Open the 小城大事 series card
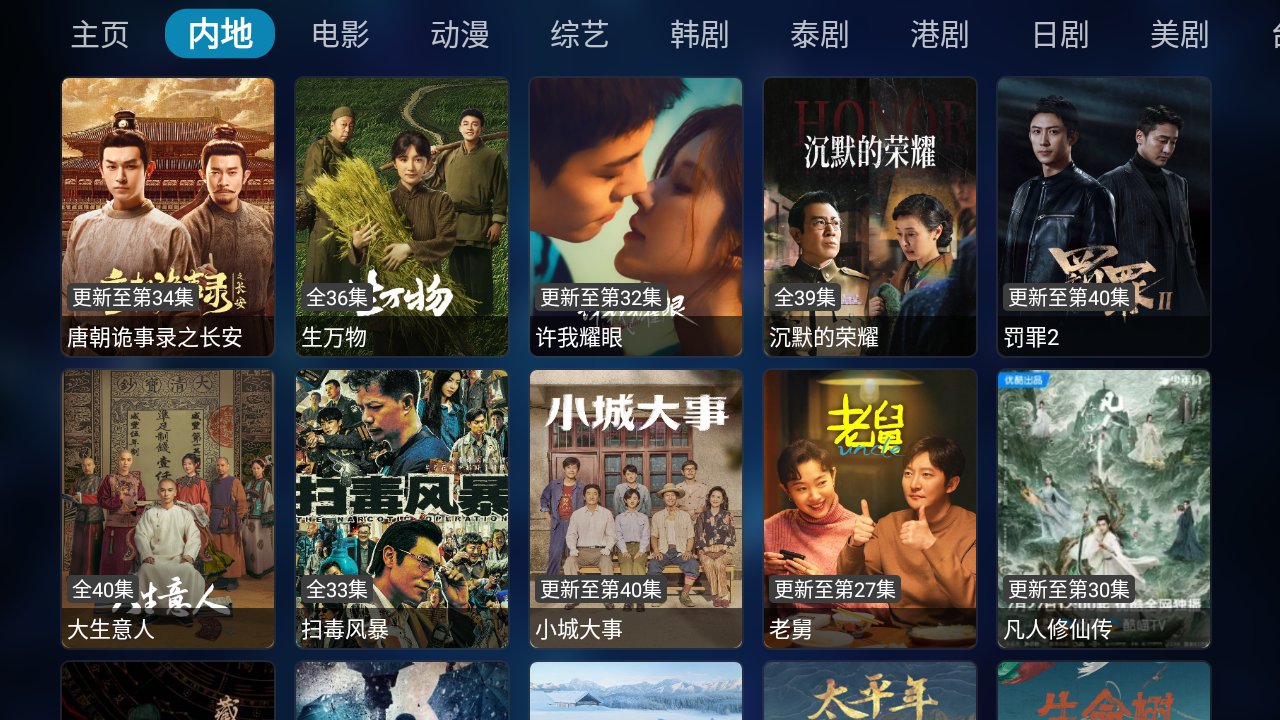The height and width of the screenshot is (720, 1280). point(636,509)
